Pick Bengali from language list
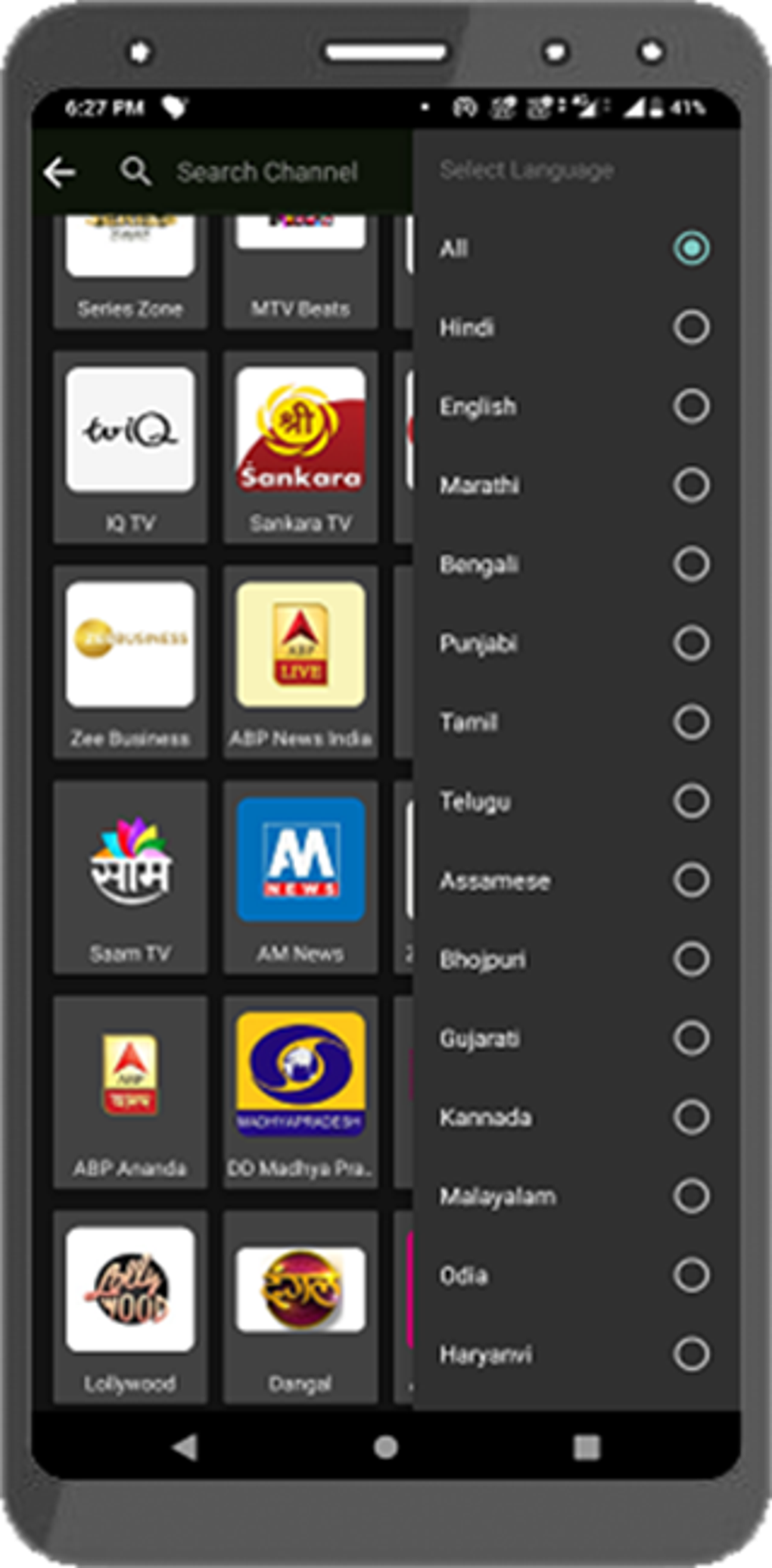 [x=690, y=565]
